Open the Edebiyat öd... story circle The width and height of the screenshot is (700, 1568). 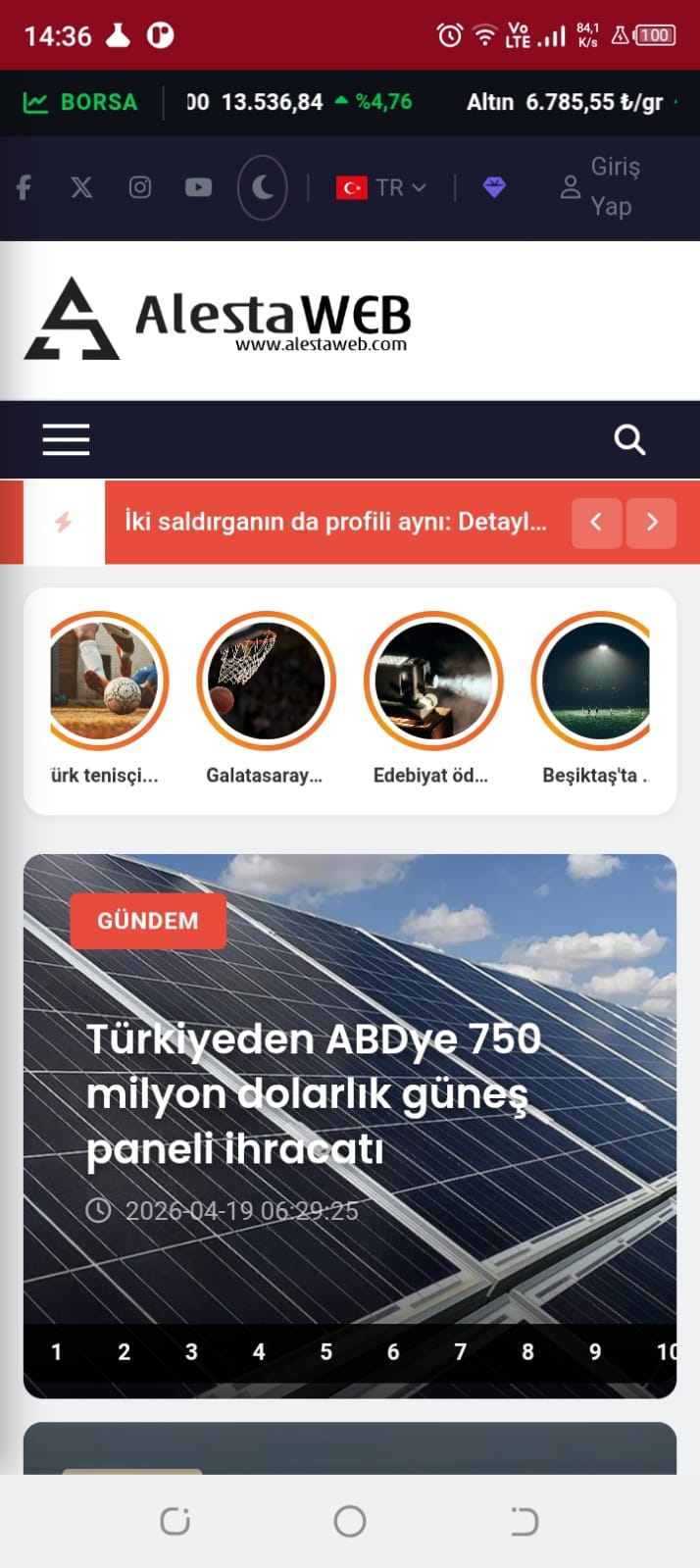(432, 682)
